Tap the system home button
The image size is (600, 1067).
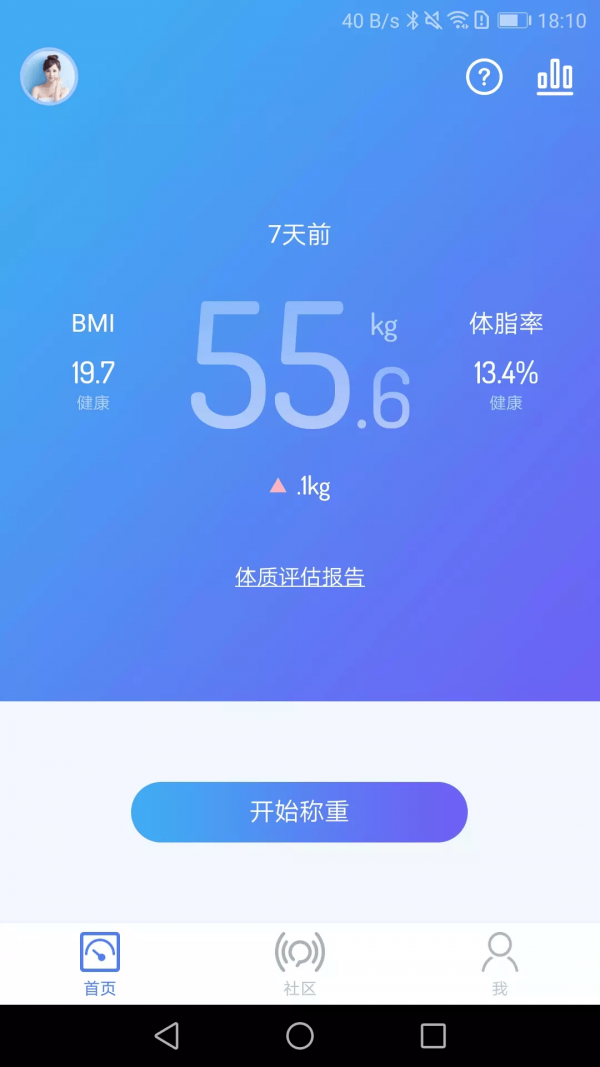pos(300,1036)
